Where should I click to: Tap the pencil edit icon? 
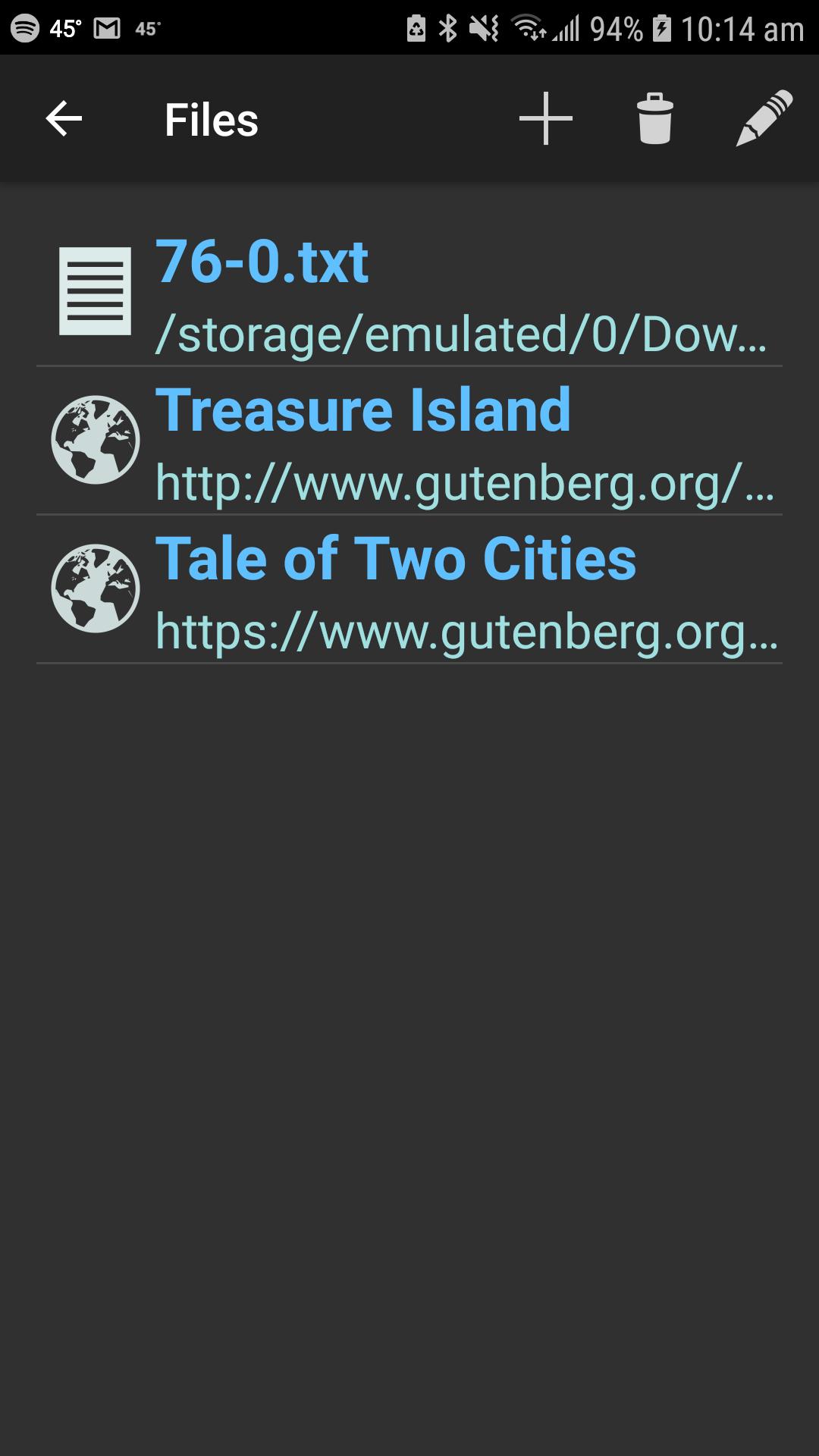(x=764, y=119)
